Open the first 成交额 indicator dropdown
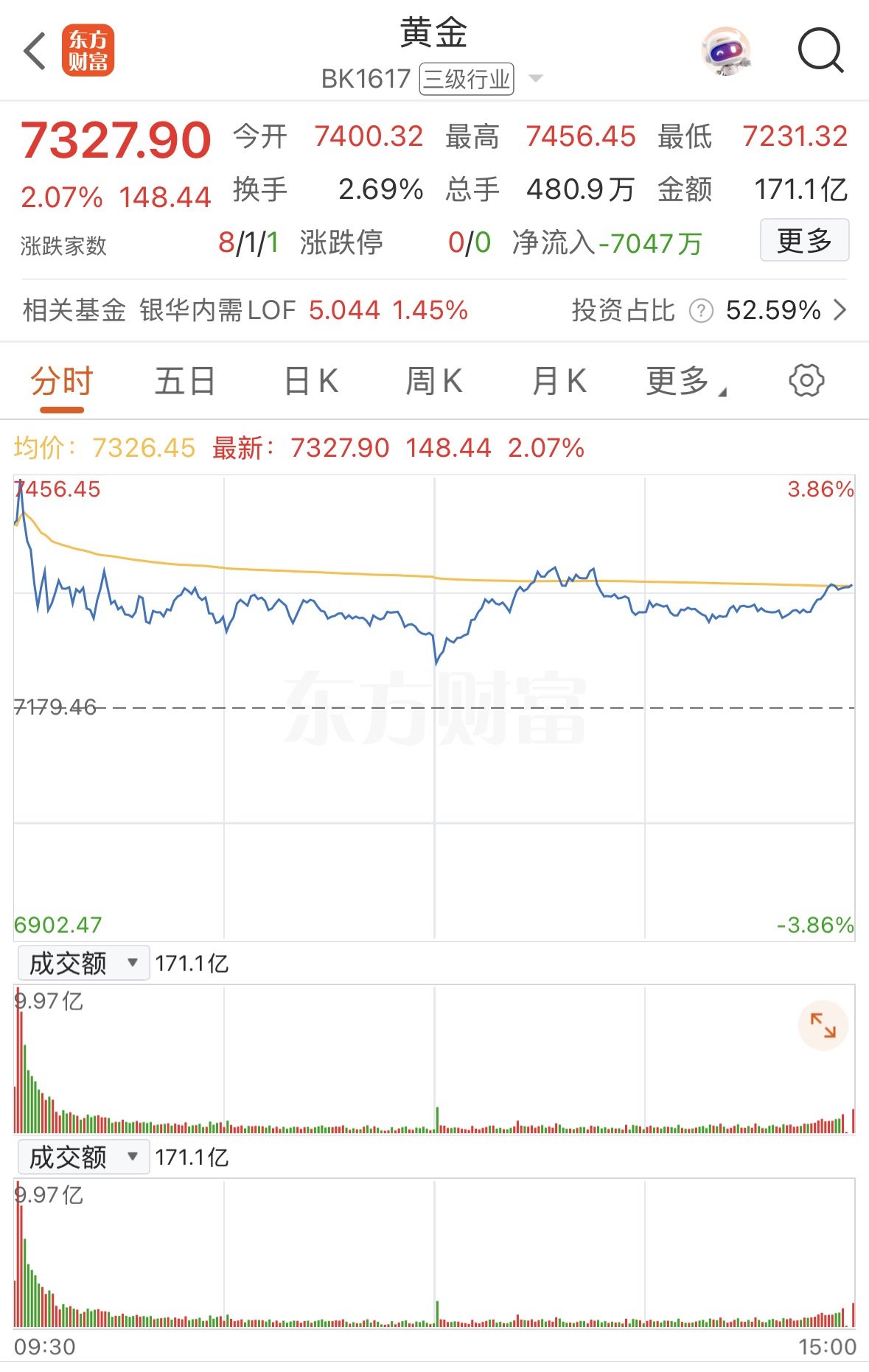This screenshot has height=1372, width=869. pos(83,963)
